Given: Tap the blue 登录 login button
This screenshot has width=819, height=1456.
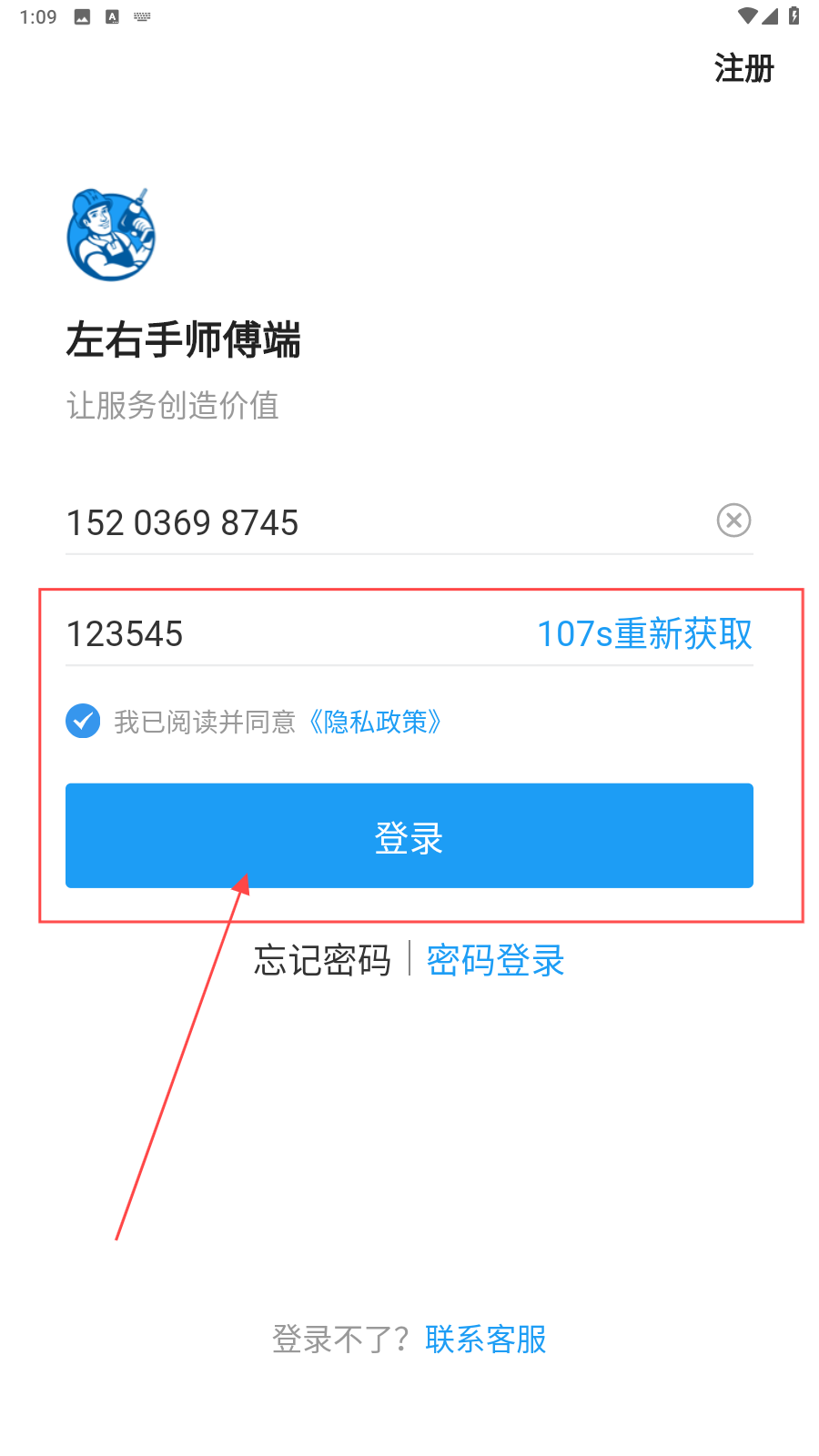Looking at the screenshot, I should pyautogui.click(x=409, y=835).
